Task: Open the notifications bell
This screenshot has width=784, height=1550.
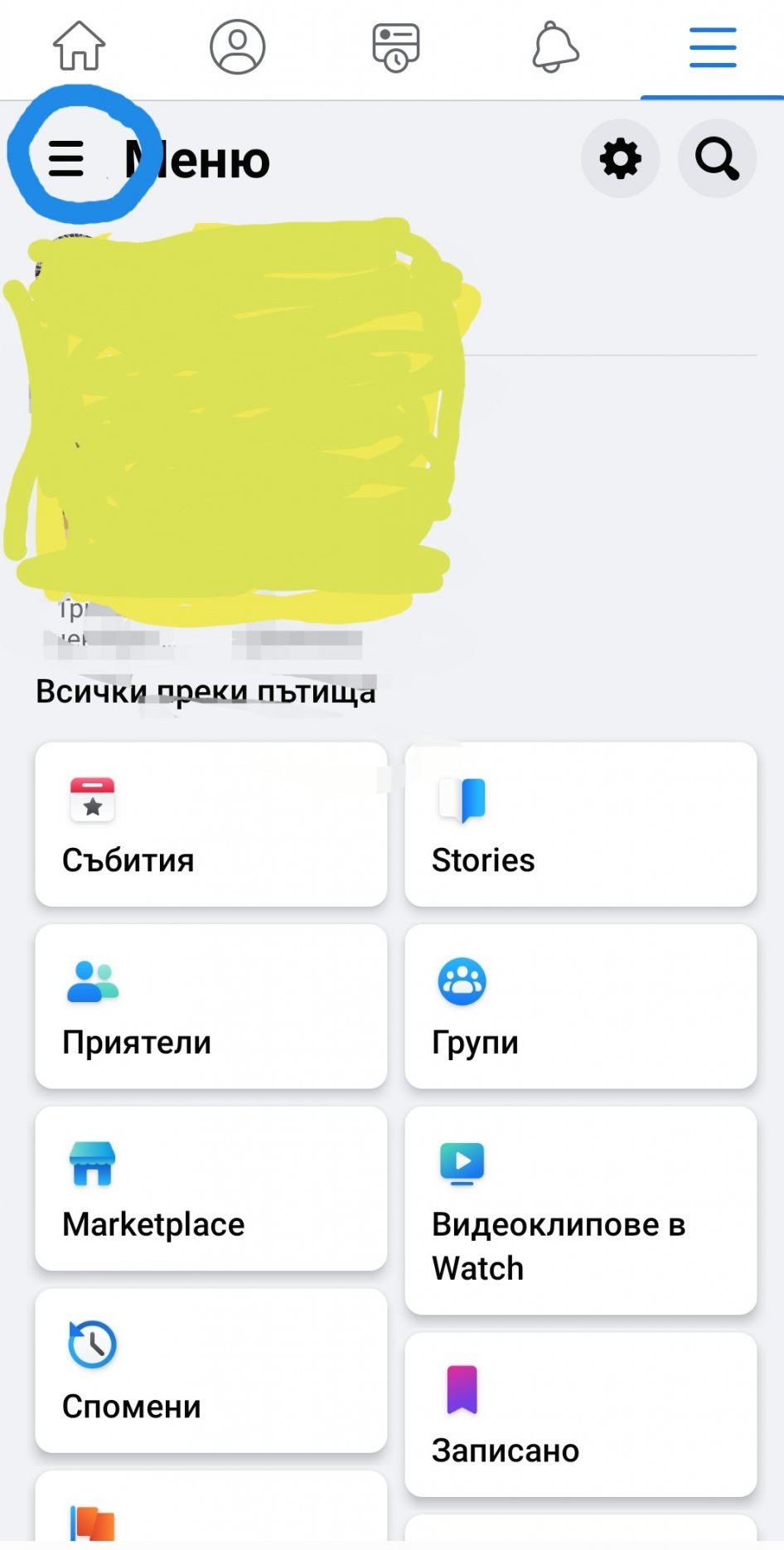Action: [x=554, y=47]
